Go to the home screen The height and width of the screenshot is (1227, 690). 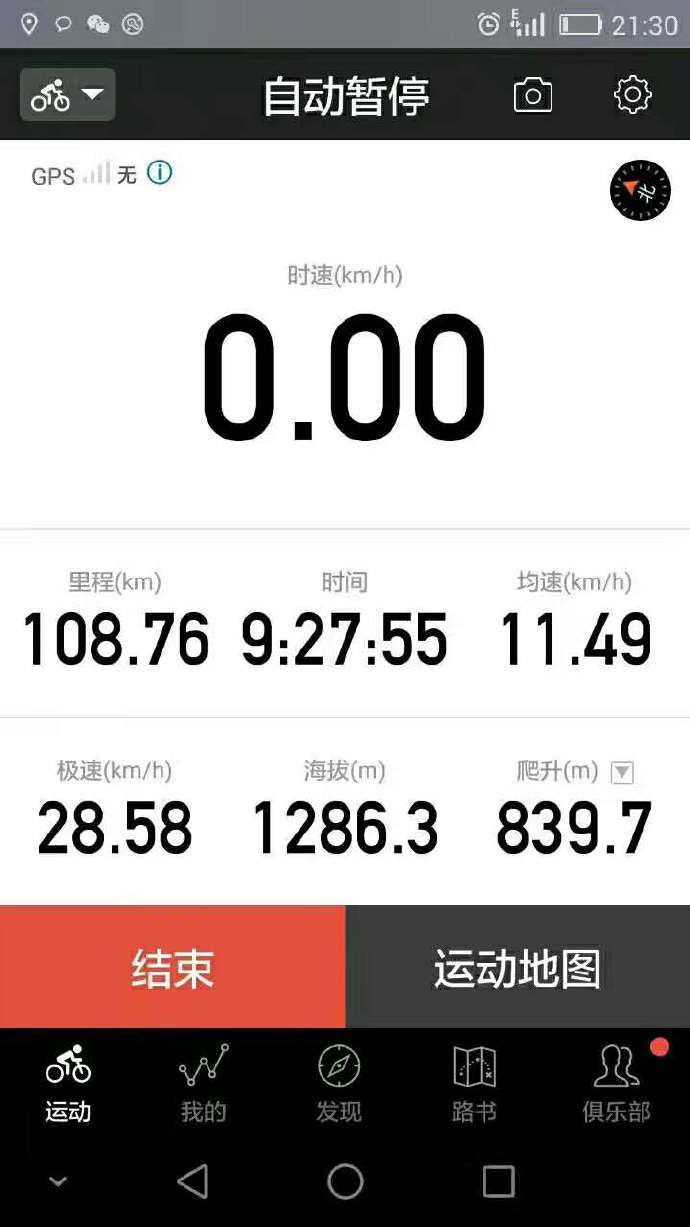tap(345, 1181)
